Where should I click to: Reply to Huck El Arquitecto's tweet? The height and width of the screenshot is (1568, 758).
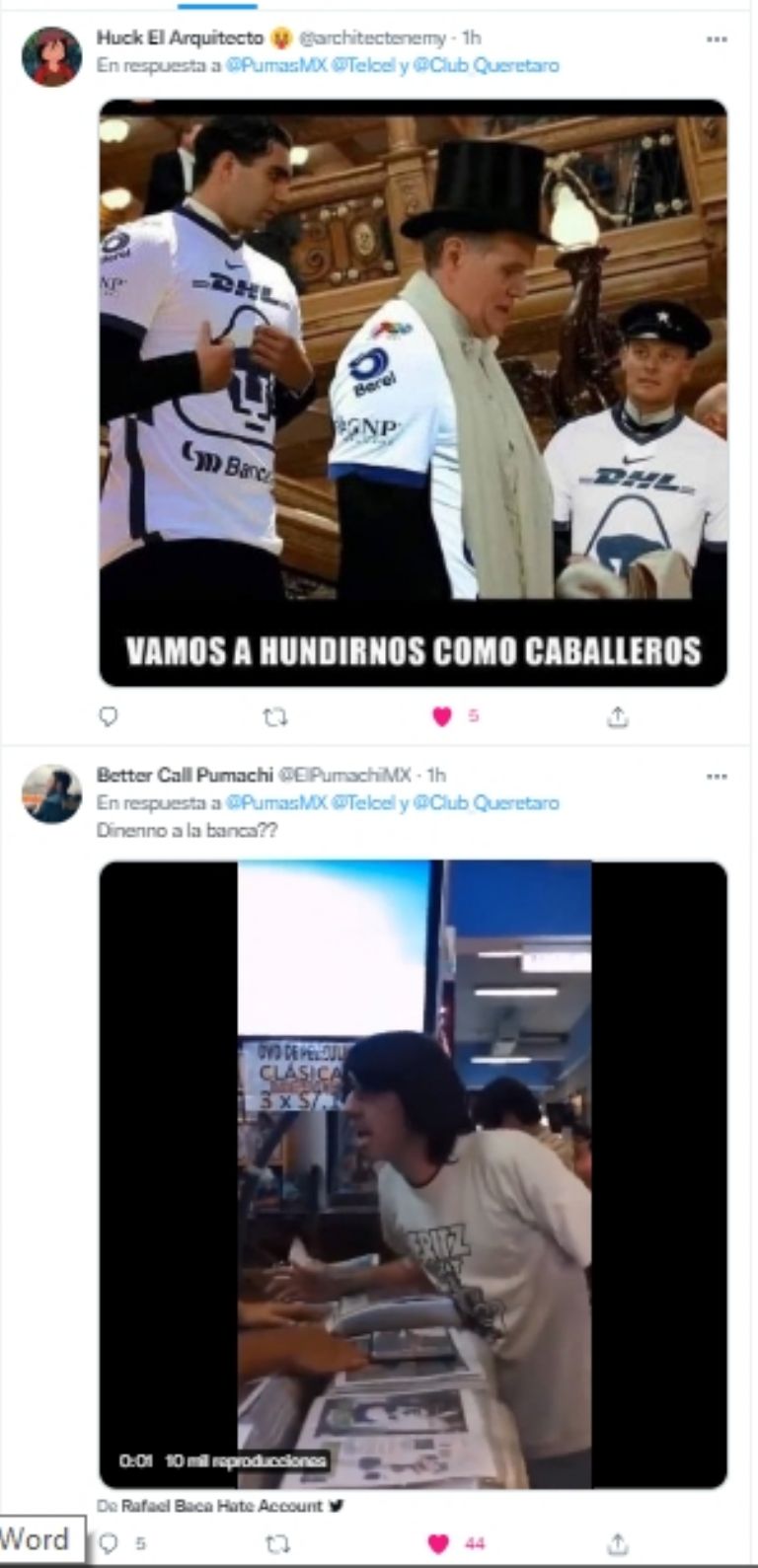pyautogui.click(x=110, y=716)
